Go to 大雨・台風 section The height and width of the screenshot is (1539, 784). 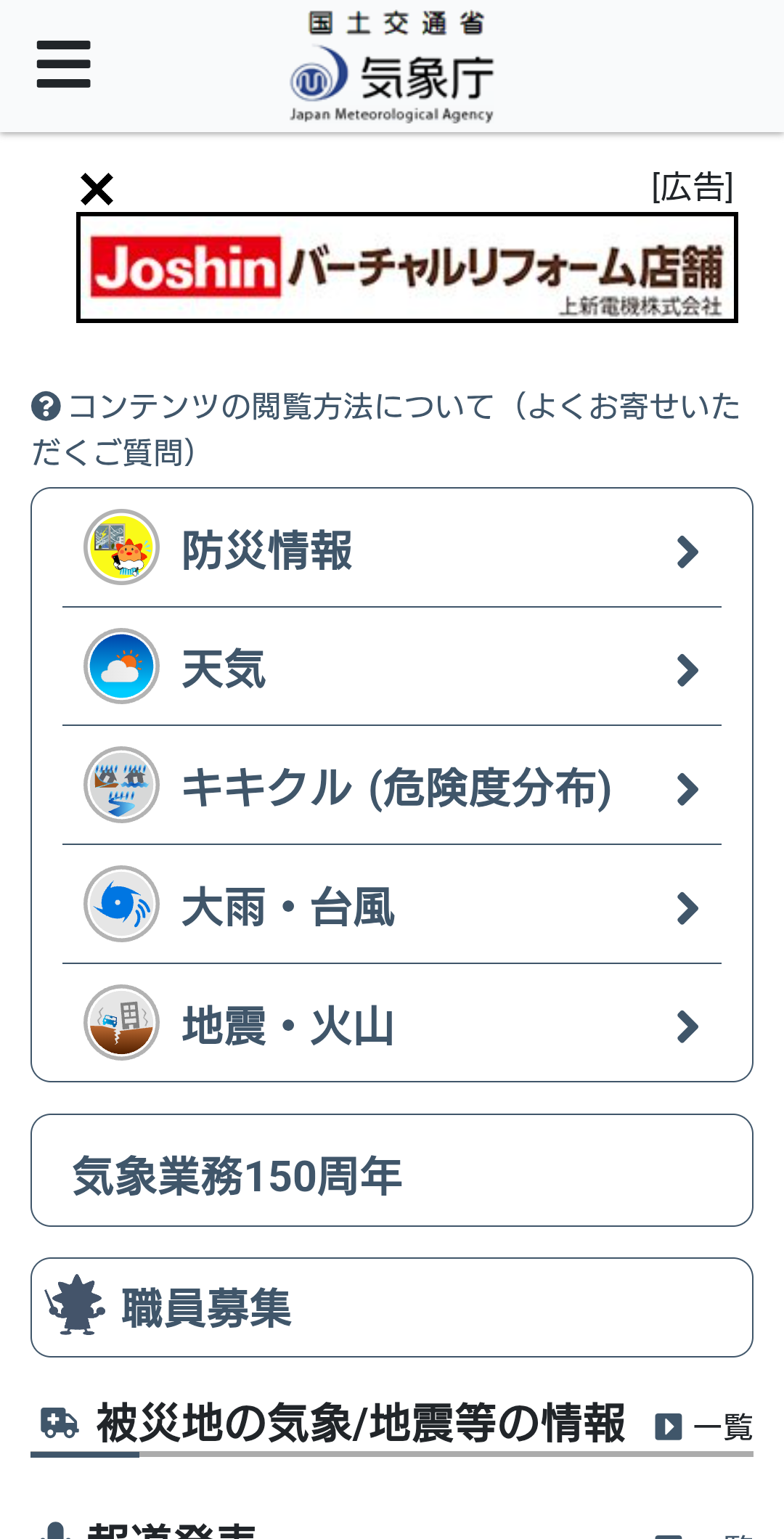coord(392,906)
